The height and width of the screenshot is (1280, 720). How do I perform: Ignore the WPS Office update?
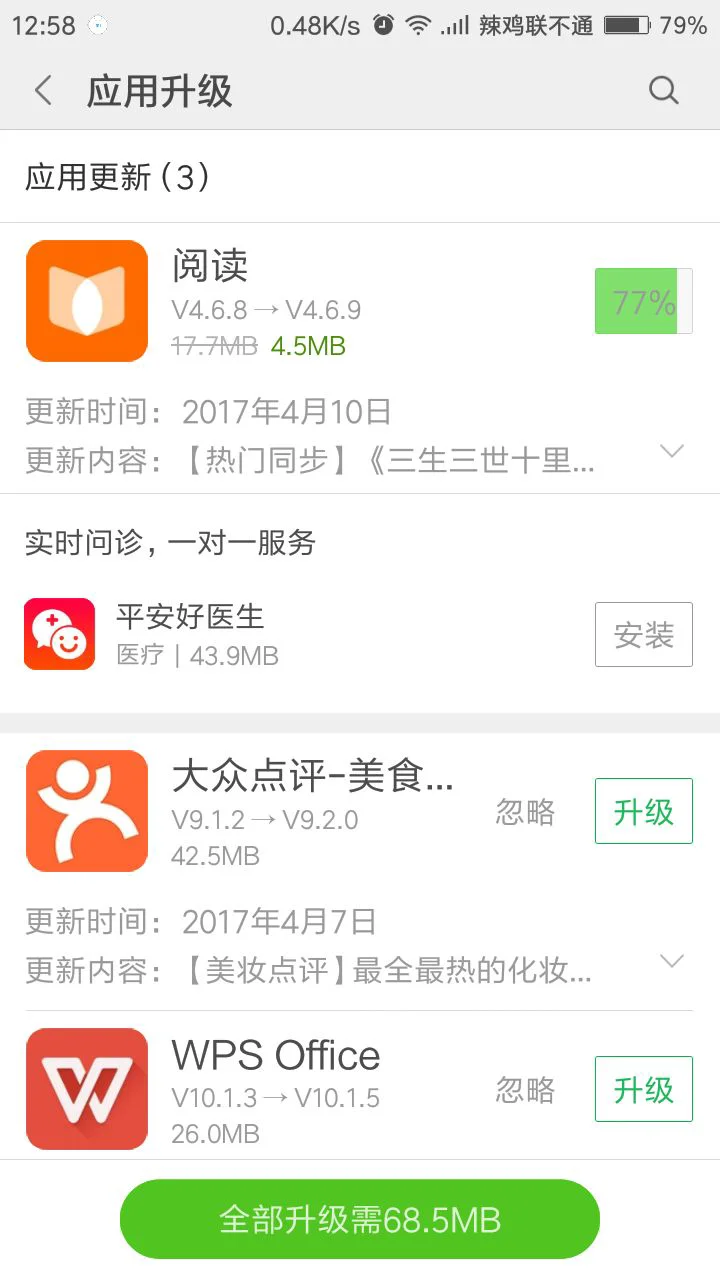coord(525,1089)
